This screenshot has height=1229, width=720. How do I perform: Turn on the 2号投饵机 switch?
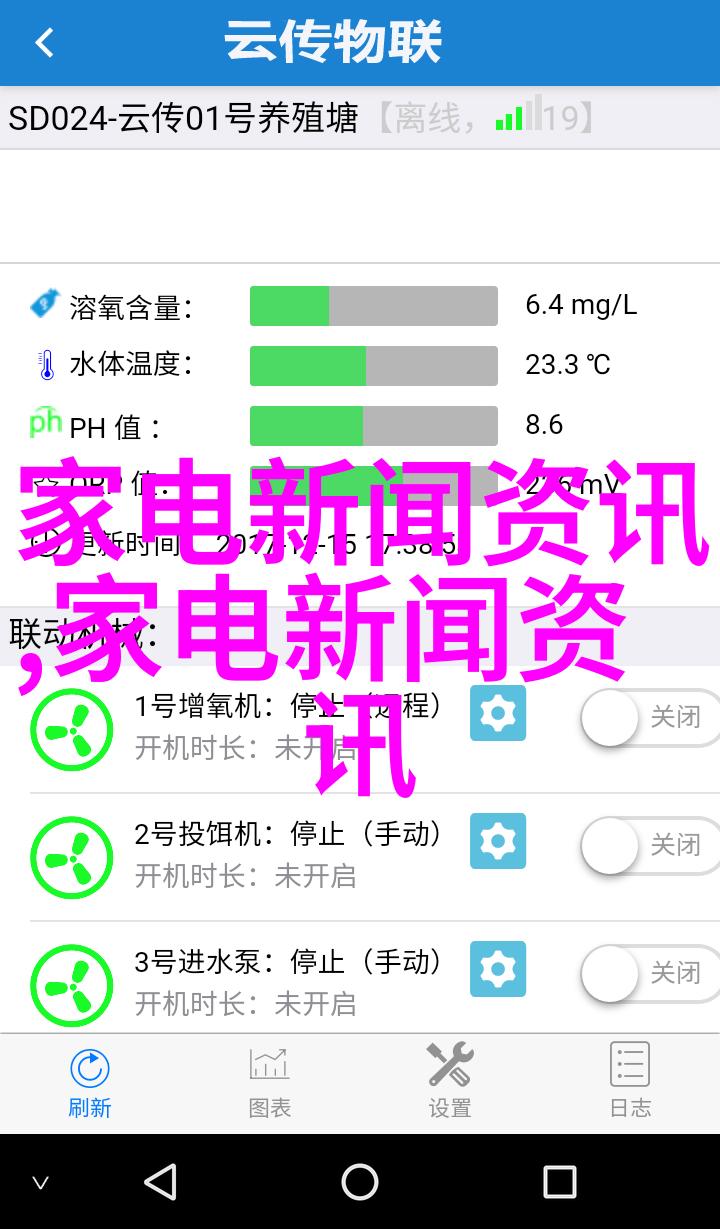(648, 845)
